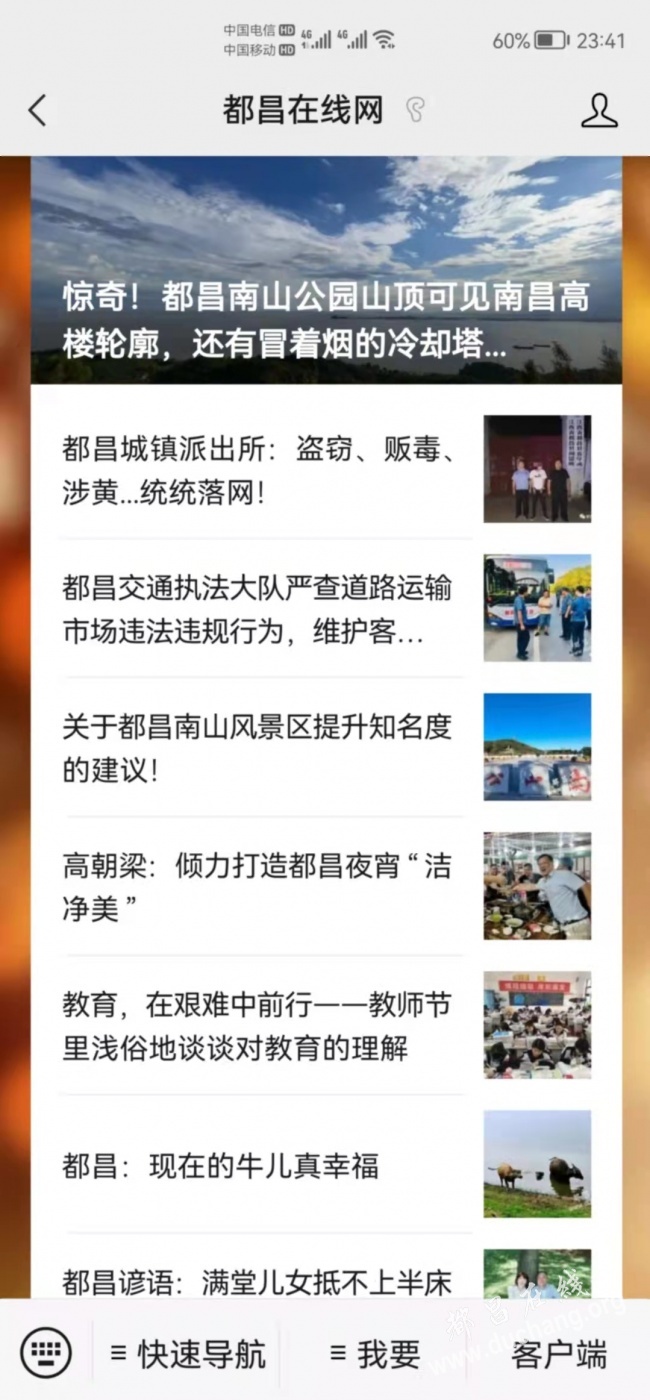Viewport: 650px width, 1400px height.
Task: Open the 现在的牛儿真幸福 article
Action: [220, 1165]
